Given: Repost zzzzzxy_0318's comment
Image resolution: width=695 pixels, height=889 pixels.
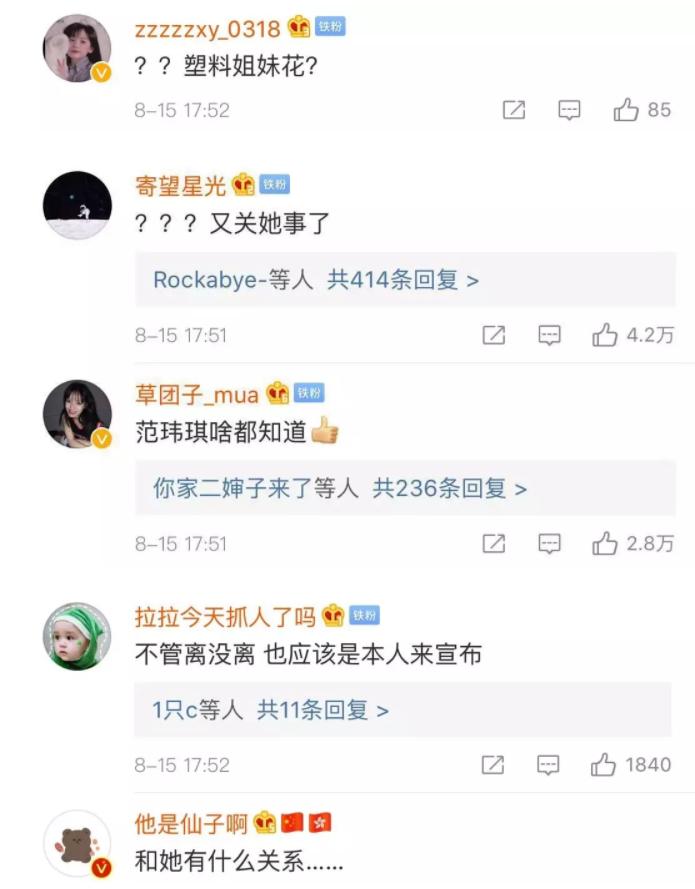Looking at the screenshot, I should [x=514, y=110].
